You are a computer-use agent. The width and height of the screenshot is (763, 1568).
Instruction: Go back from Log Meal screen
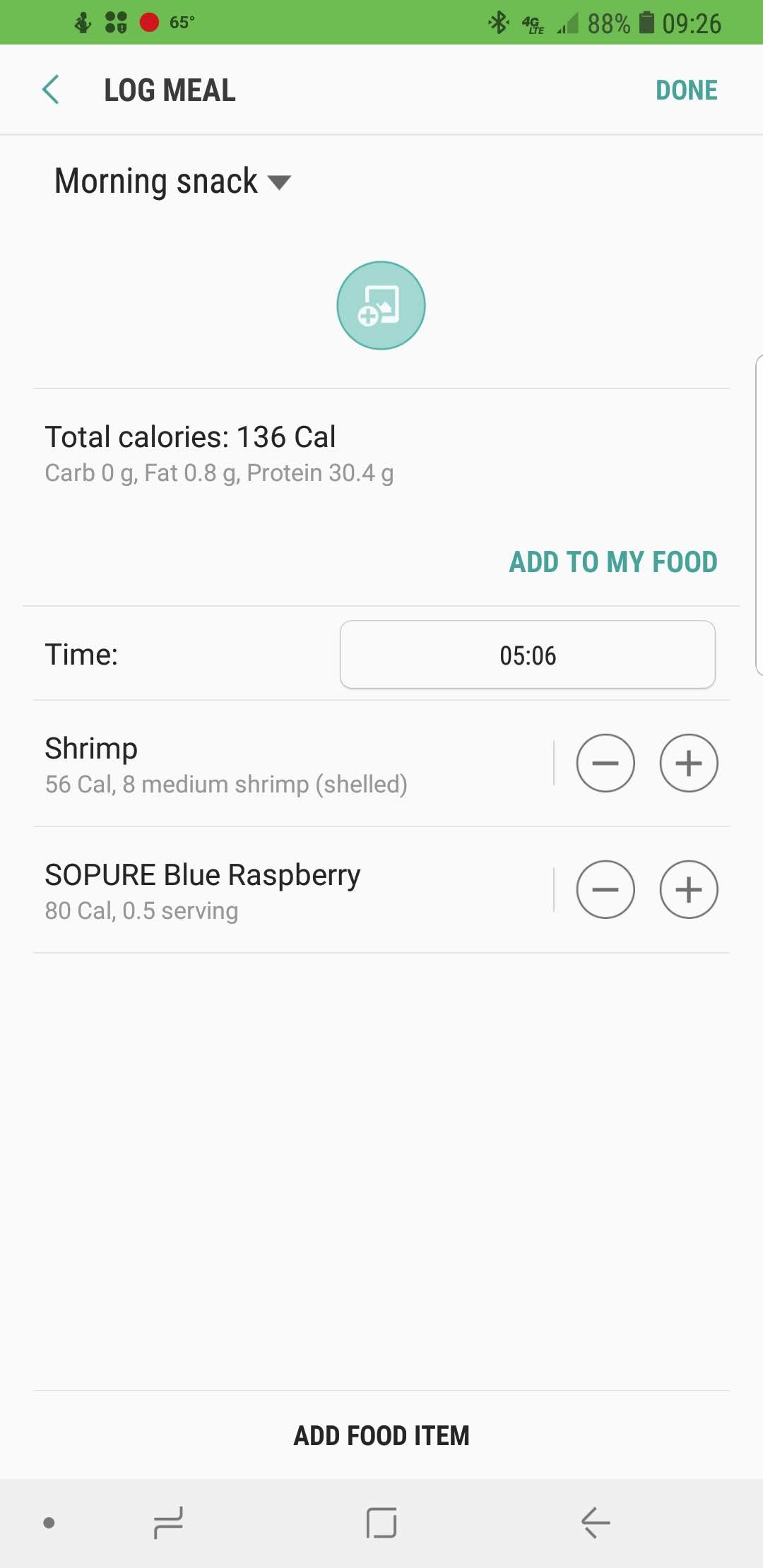(x=51, y=90)
